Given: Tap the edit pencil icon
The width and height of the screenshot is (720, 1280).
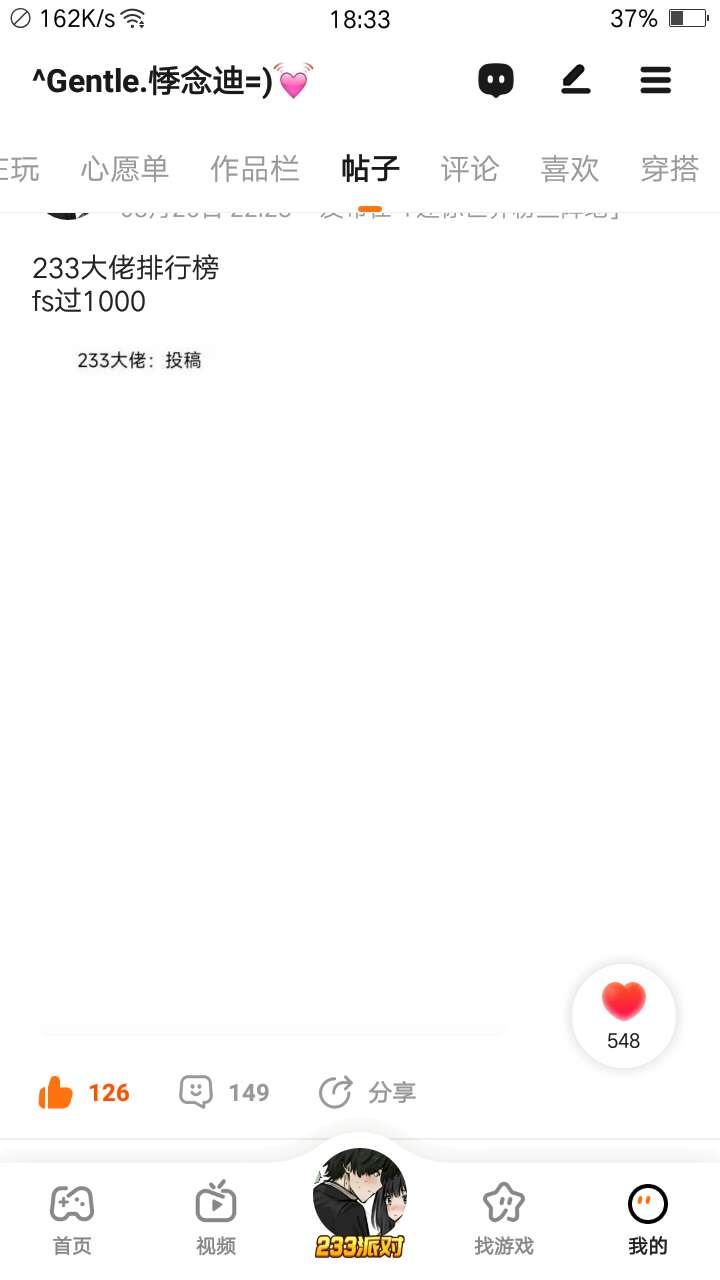Looking at the screenshot, I should [x=576, y=80].
